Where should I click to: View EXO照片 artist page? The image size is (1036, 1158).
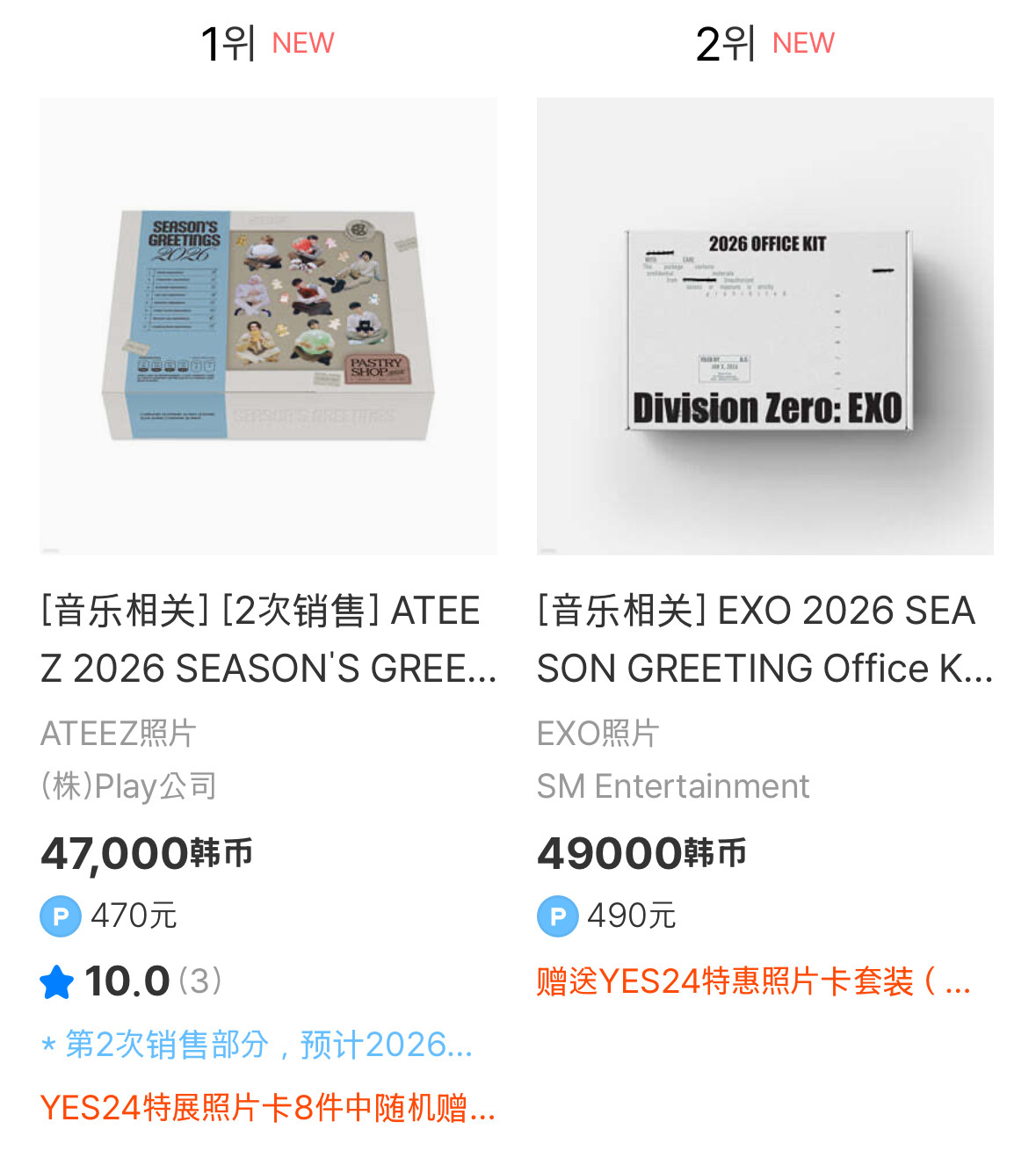[598, 733]
